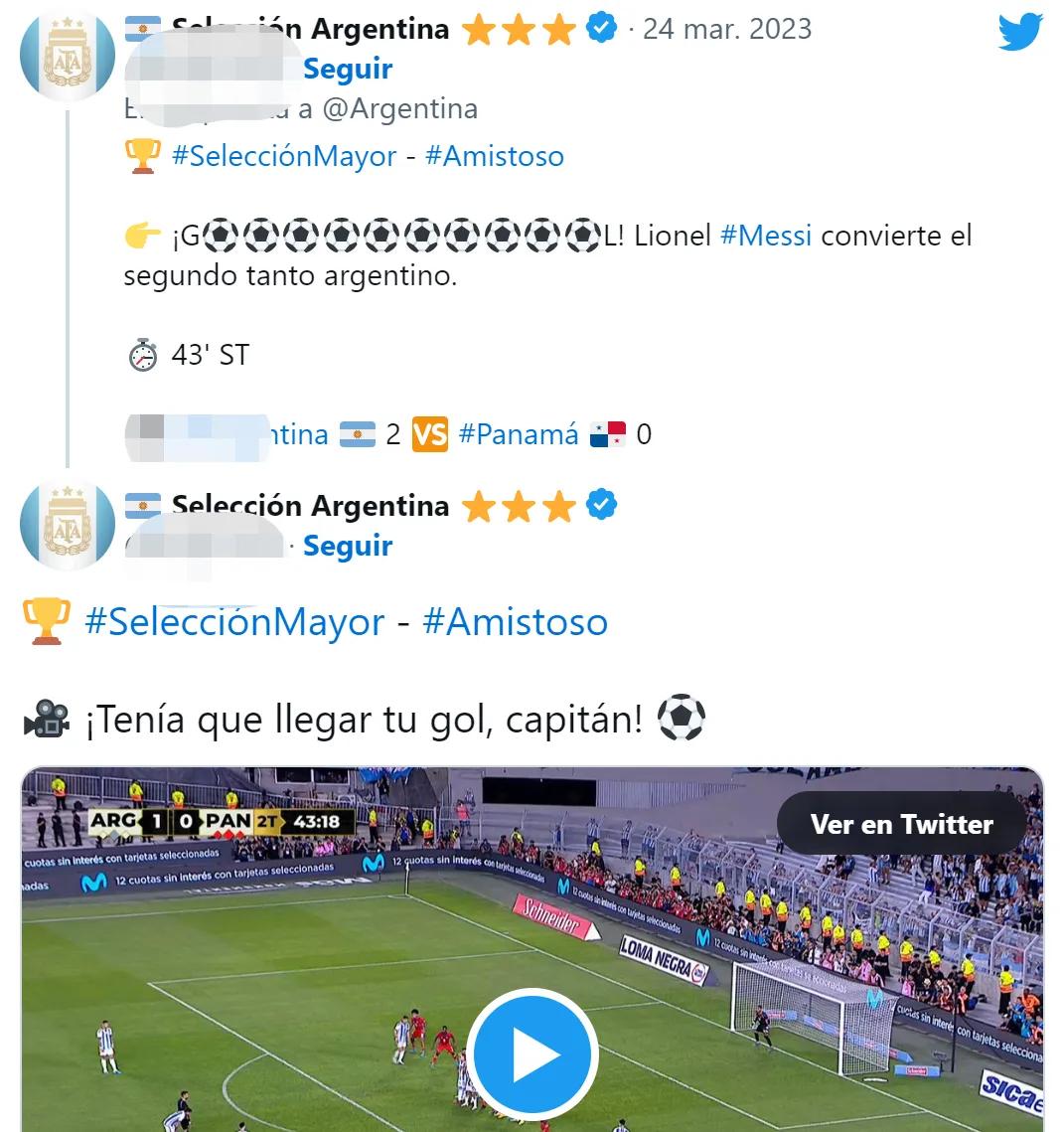Tap Seguir on the Messi second-goal tweet
The height and width of the screenshot is (1132, 1064).
coord(347,69)
